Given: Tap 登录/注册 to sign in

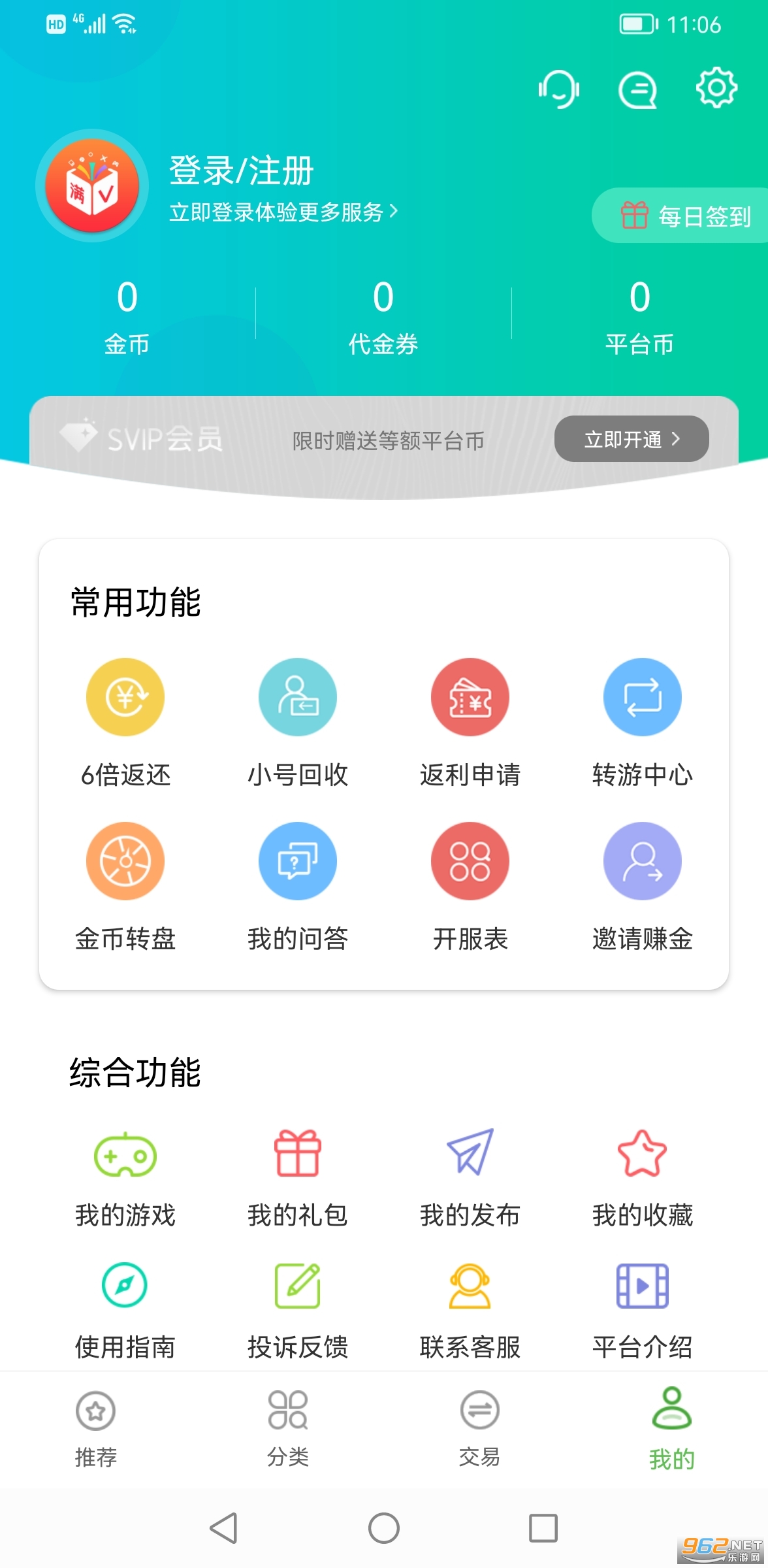Looking at the screenshot, I should click(x=242, y=171).
